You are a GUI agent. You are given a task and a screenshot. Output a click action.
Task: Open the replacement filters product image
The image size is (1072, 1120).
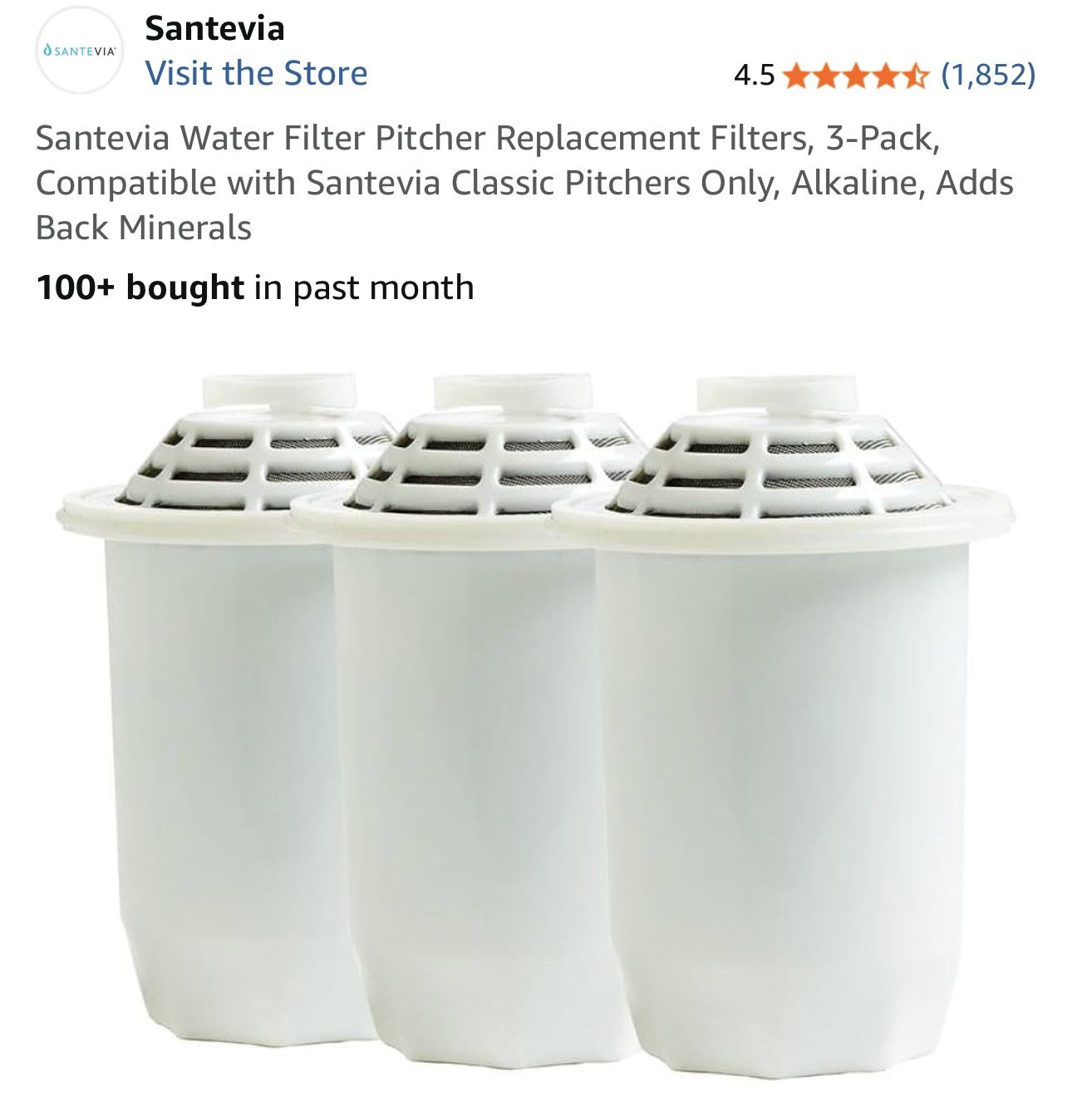536,723
